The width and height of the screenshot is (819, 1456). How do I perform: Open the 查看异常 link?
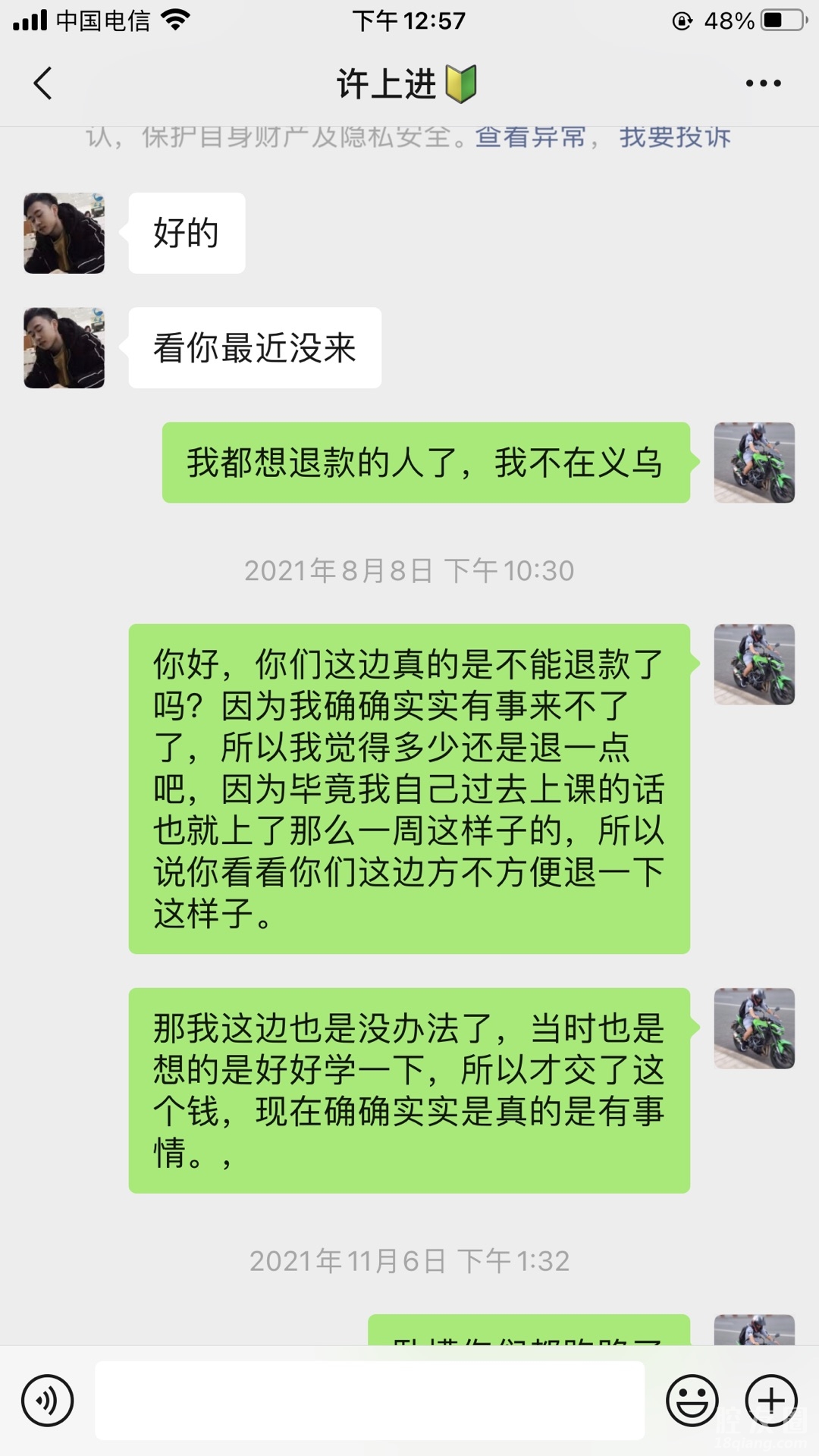click(x=530, y=137)
